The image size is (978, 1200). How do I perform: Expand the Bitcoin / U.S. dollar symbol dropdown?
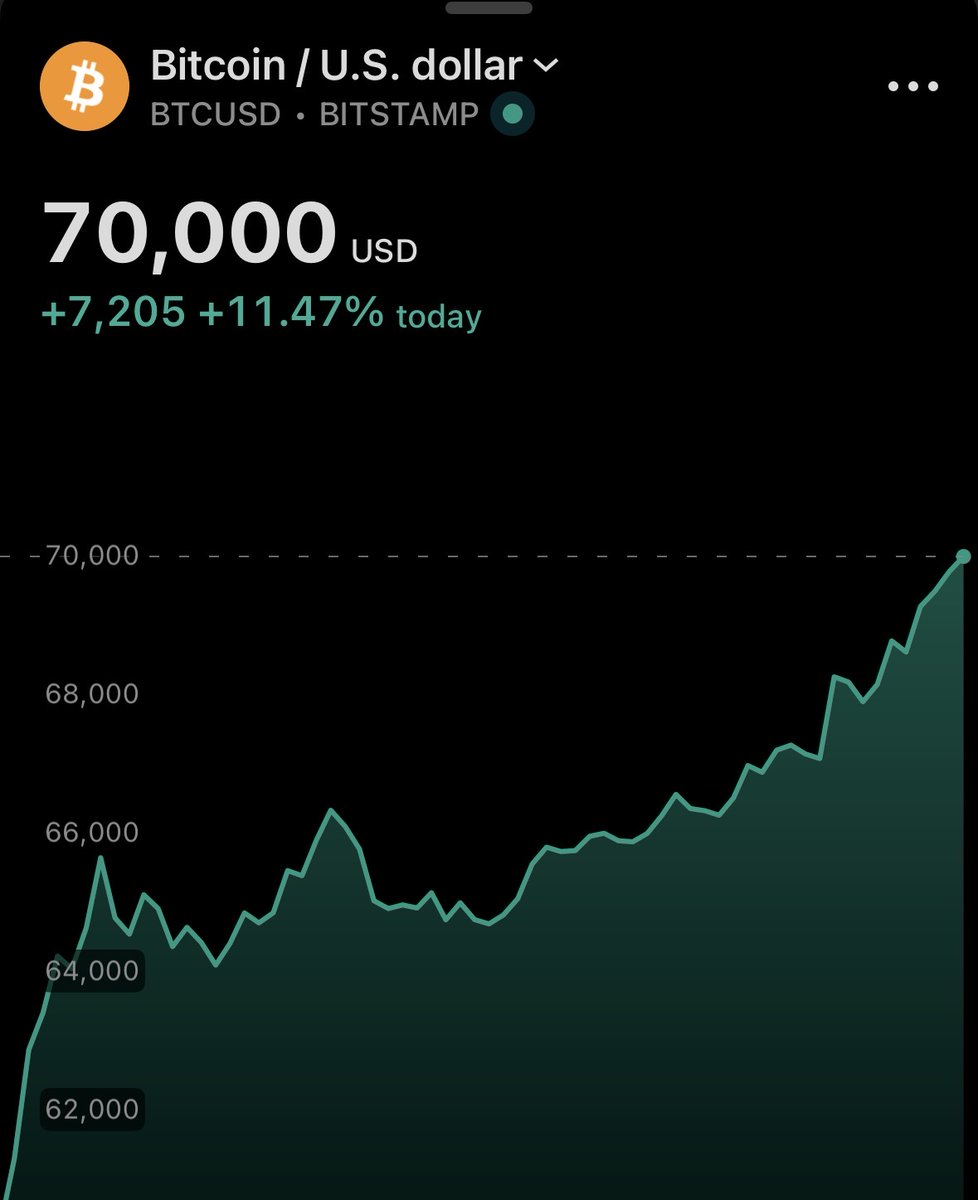(x=546, y=66)
